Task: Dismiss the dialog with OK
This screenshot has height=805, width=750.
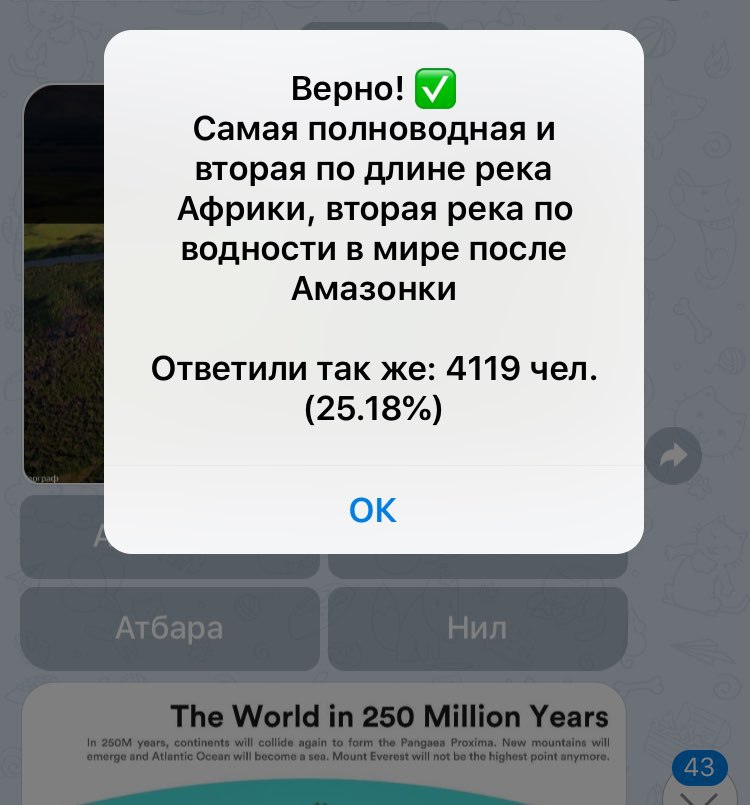Action: [x=373, y=510]
